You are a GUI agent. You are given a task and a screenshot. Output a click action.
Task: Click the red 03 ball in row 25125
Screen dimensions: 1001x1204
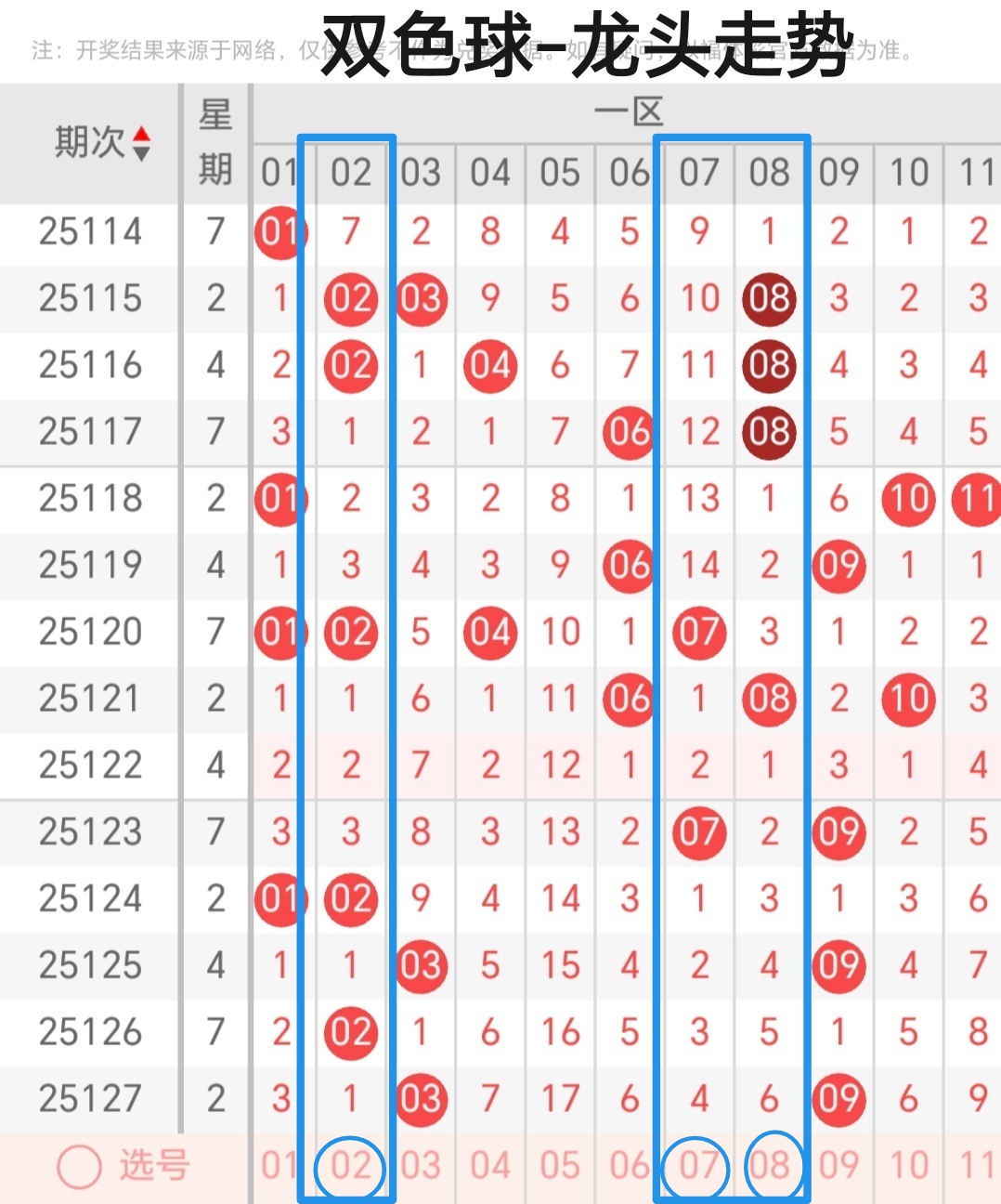click(420, 965)
